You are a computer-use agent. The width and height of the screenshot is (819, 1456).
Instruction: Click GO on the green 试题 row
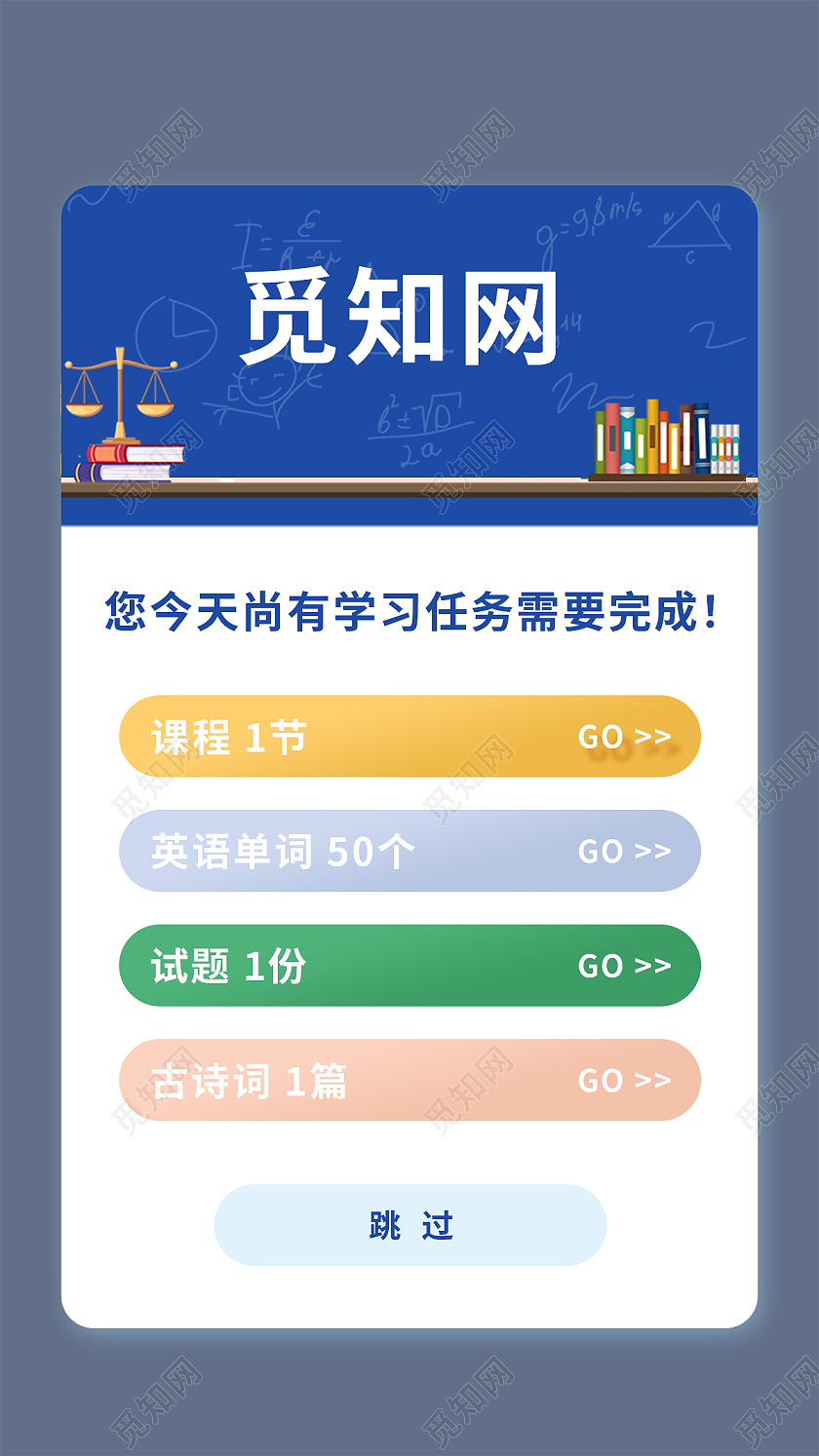click(624, 965)
